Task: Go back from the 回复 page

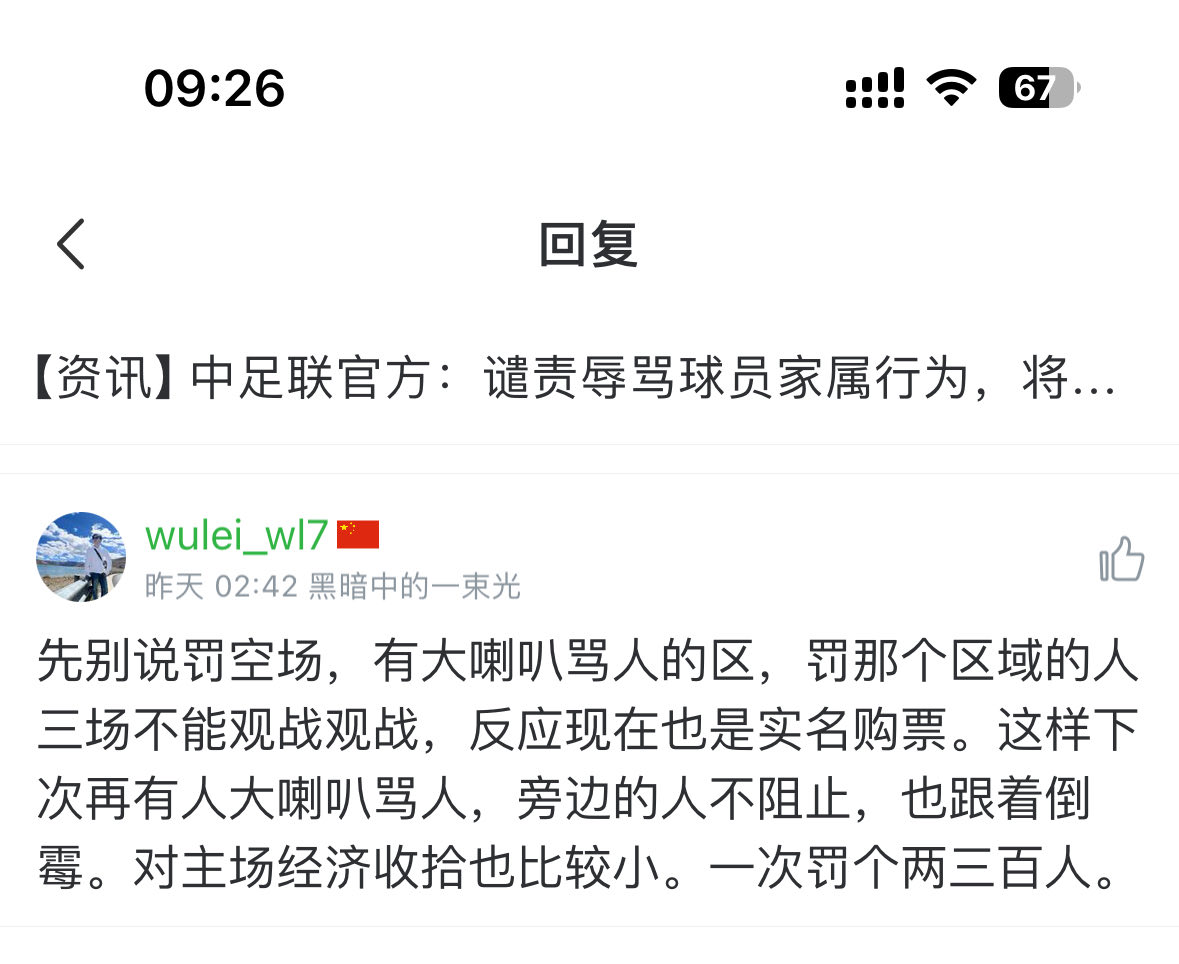Action: click(x=71, y=244)
